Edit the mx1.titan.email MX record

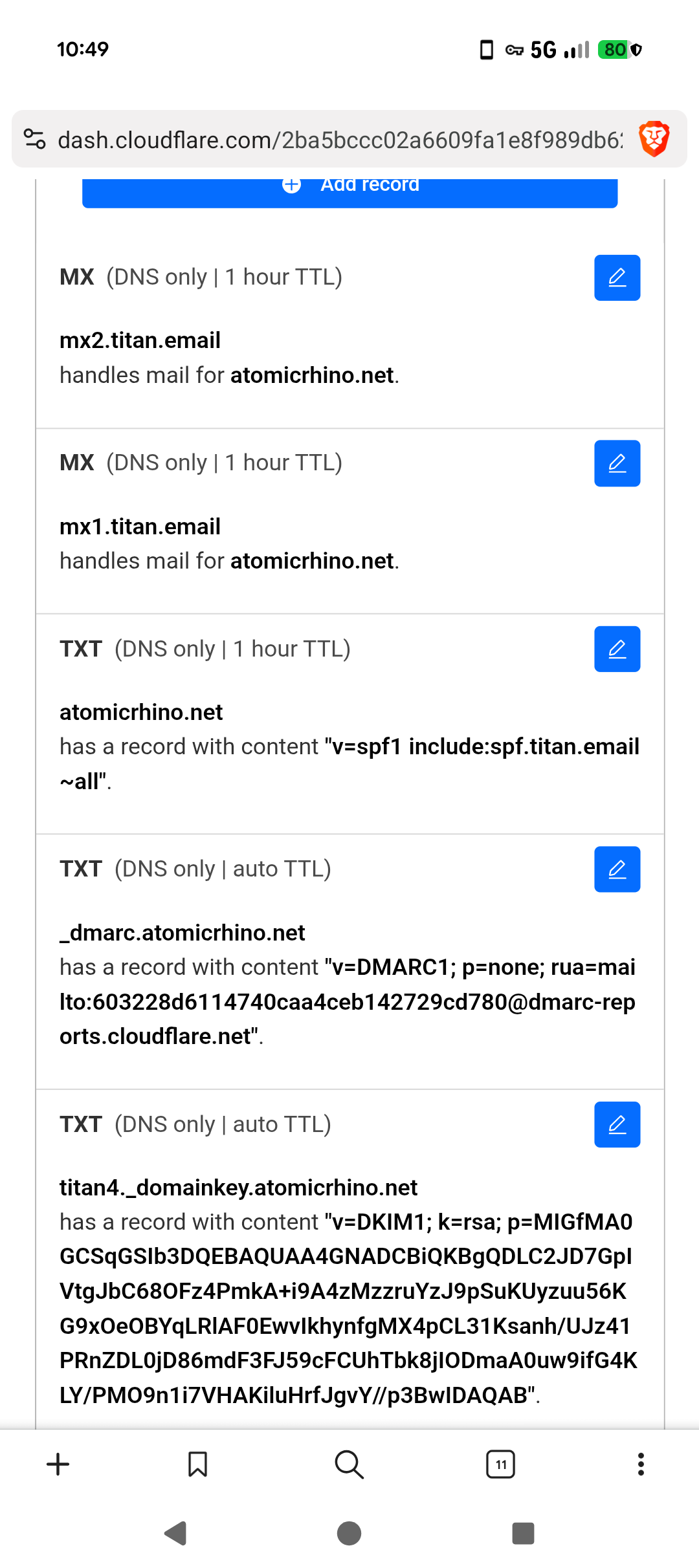click(x=617, y=463)
